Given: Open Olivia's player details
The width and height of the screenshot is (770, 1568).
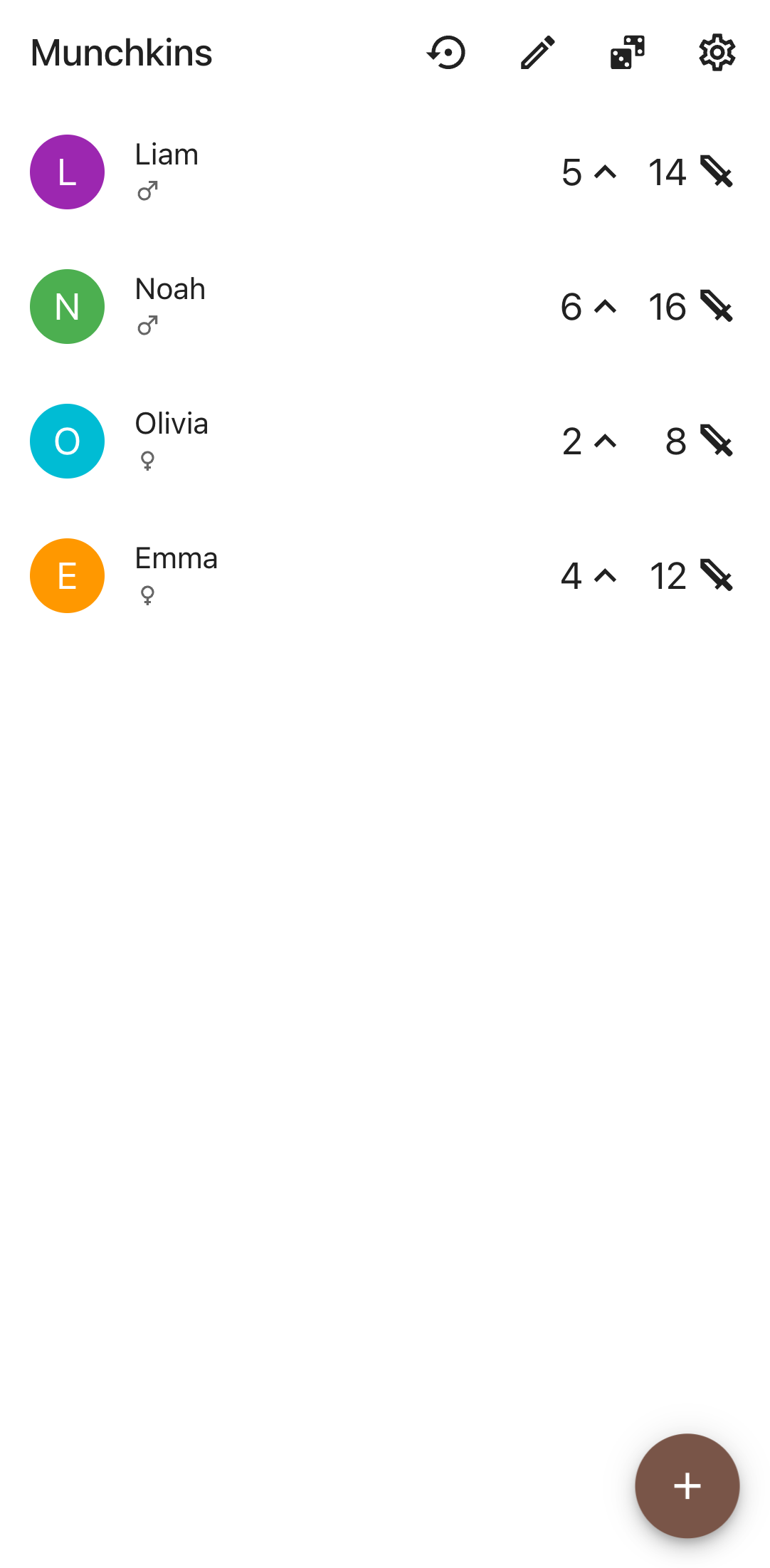Looking at the screenshot, I should point(385,441).
